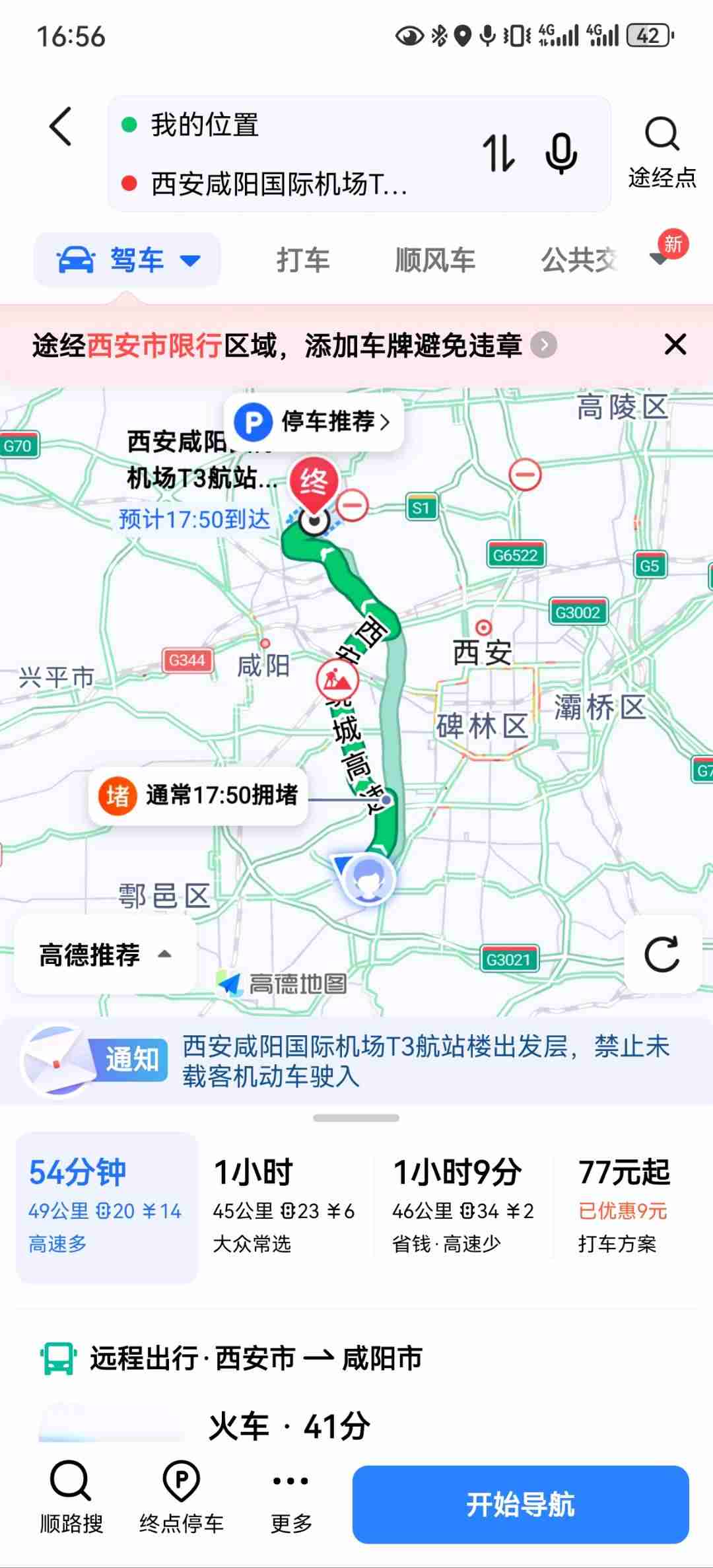The width and height of the screenshot is (713, 1568).
Task: Open the 驾车 mode dropdown
Action: click(x=127, y=260)
